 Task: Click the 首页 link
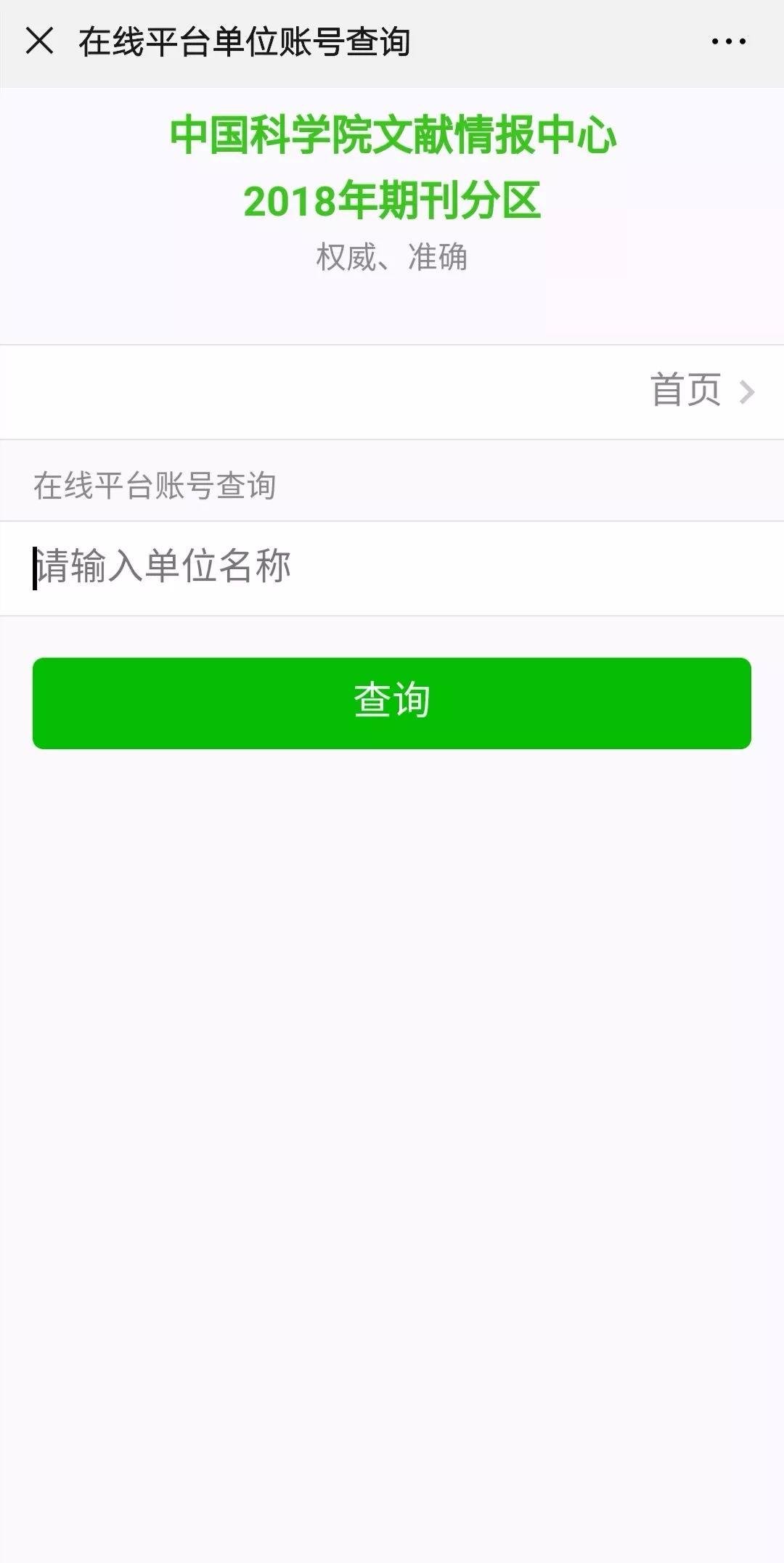coord(685,391)
